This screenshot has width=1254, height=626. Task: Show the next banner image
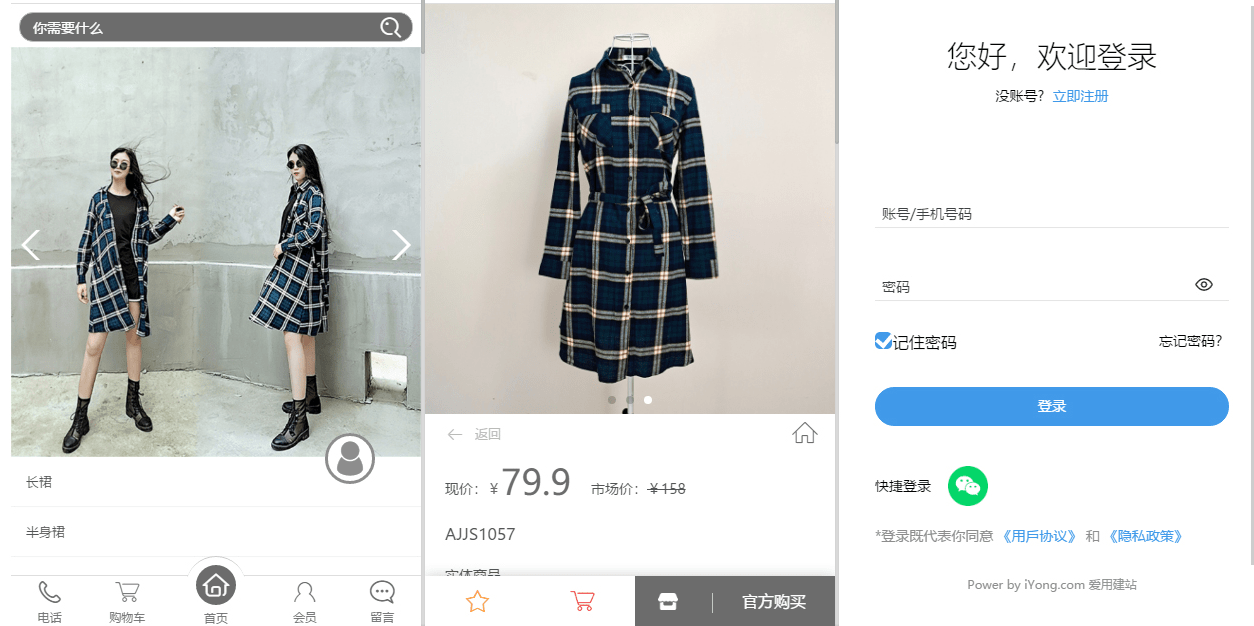(x=401, y=245)
